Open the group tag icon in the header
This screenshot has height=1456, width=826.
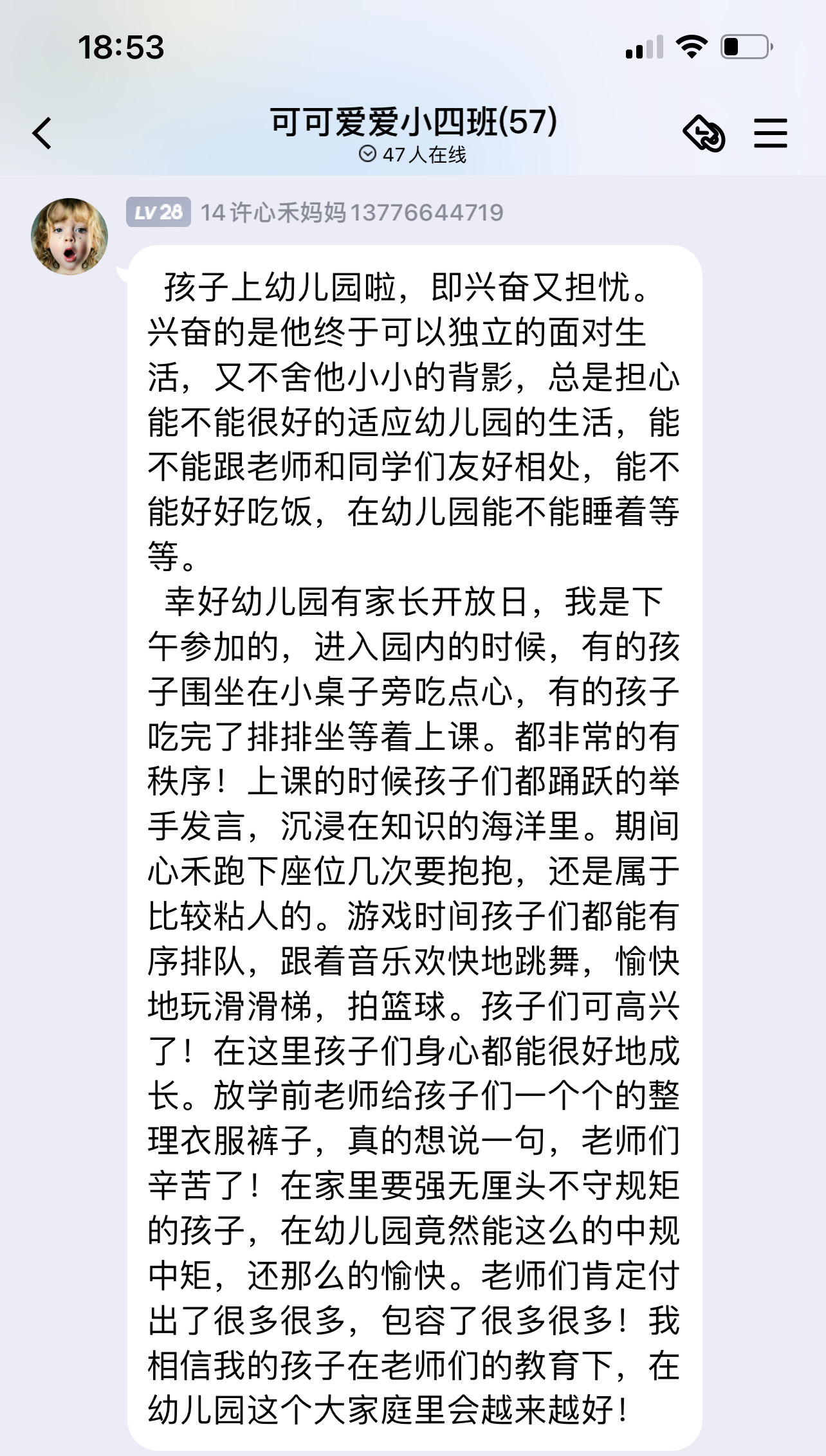[704, 134]
